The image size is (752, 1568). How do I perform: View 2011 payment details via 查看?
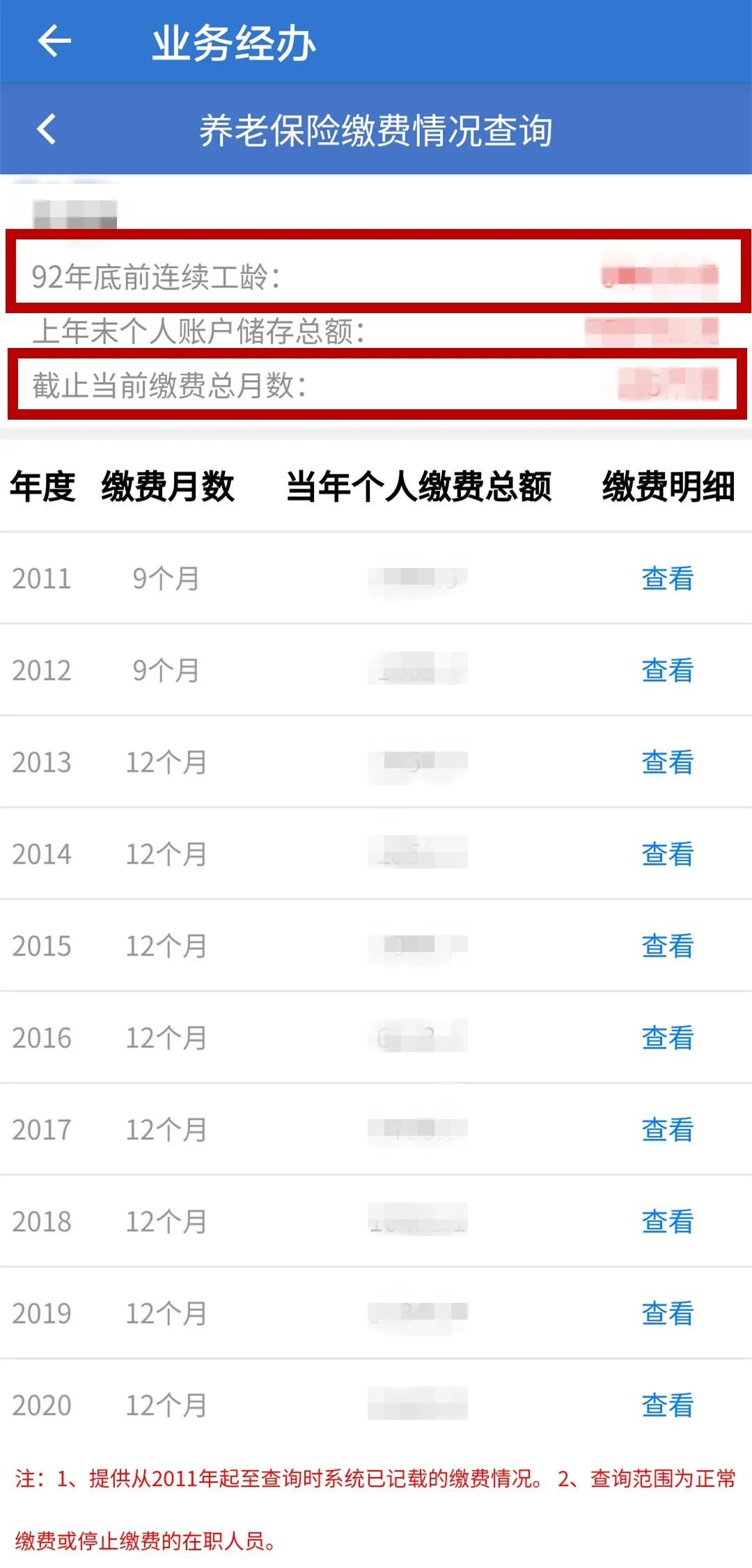click(667, 578)
